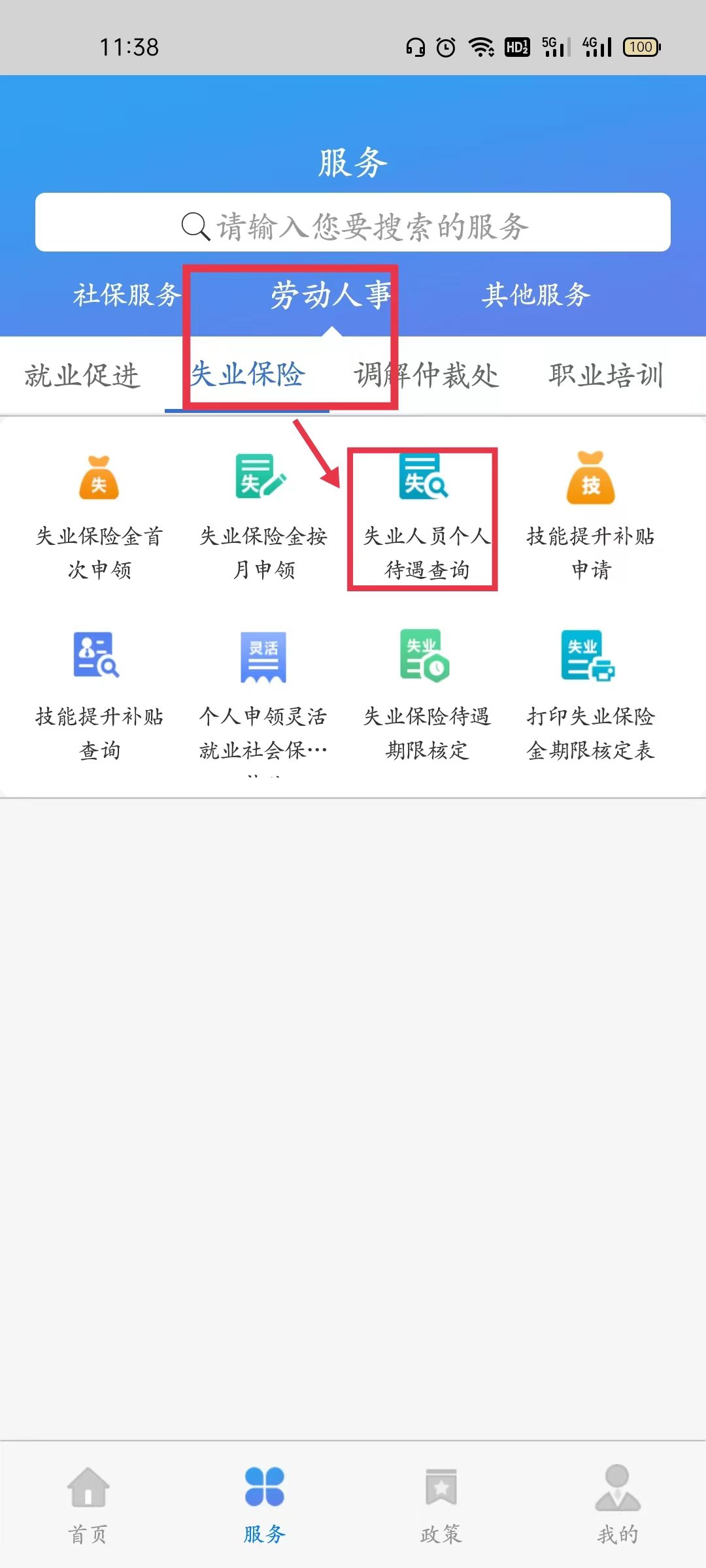Screen dimensions: 706x1568
Task: Open the 其他服务 tab
Action: [x=536, y=295]
